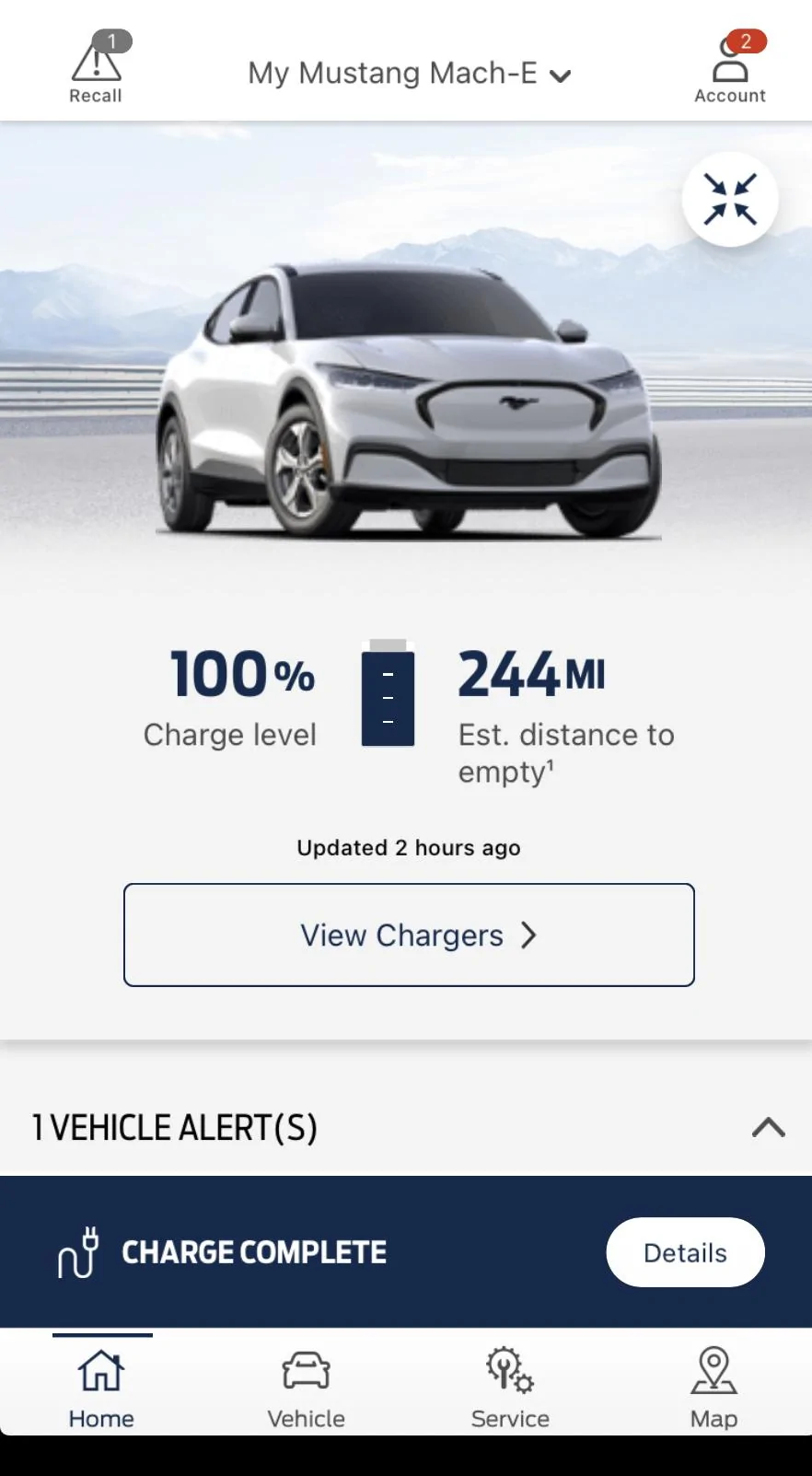The width and height of the screenshot is (812, 1476).
Task: Open the Account profile
Action: click(730, 67)
